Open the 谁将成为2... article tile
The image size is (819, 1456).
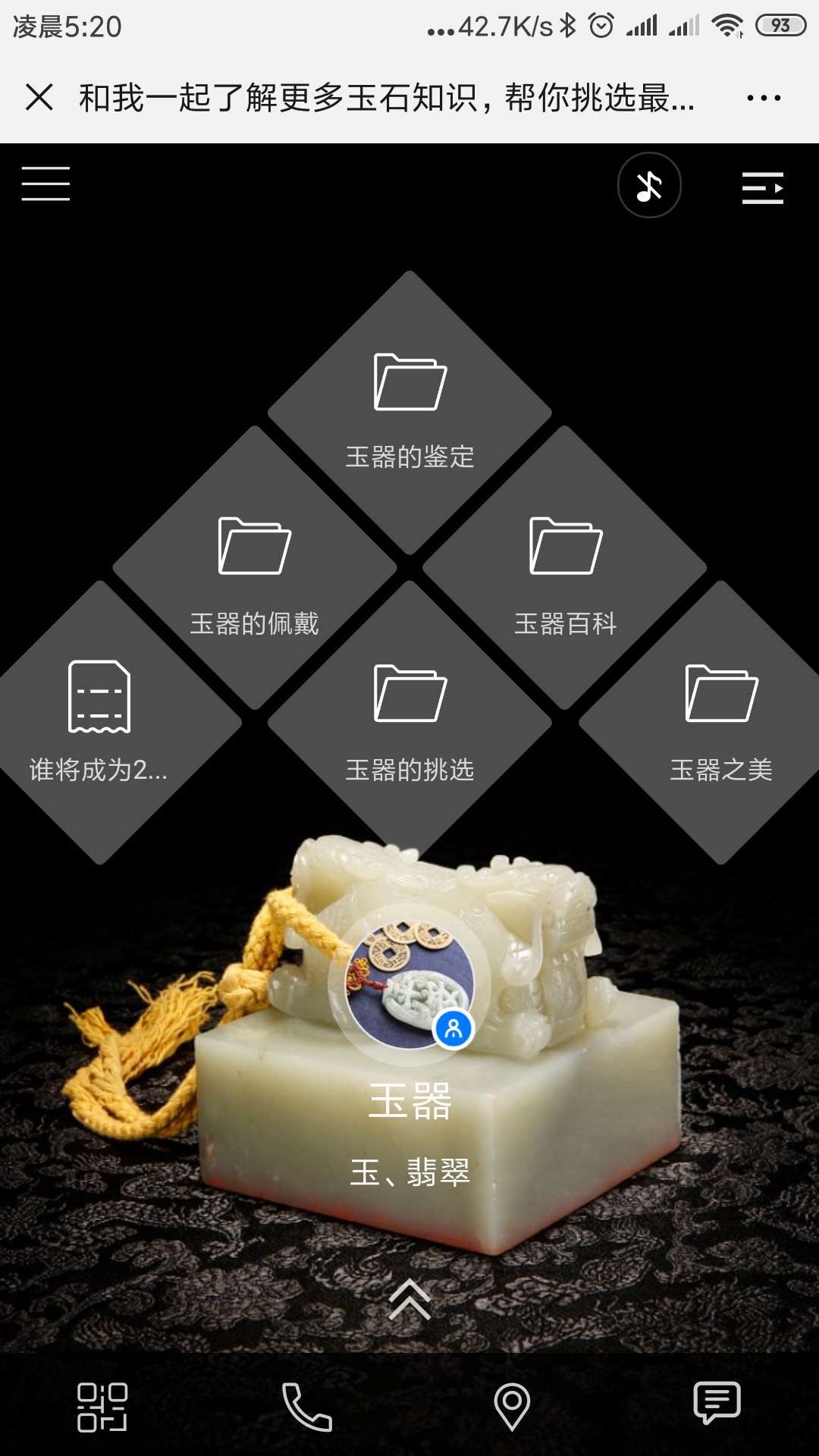[99, 720]
